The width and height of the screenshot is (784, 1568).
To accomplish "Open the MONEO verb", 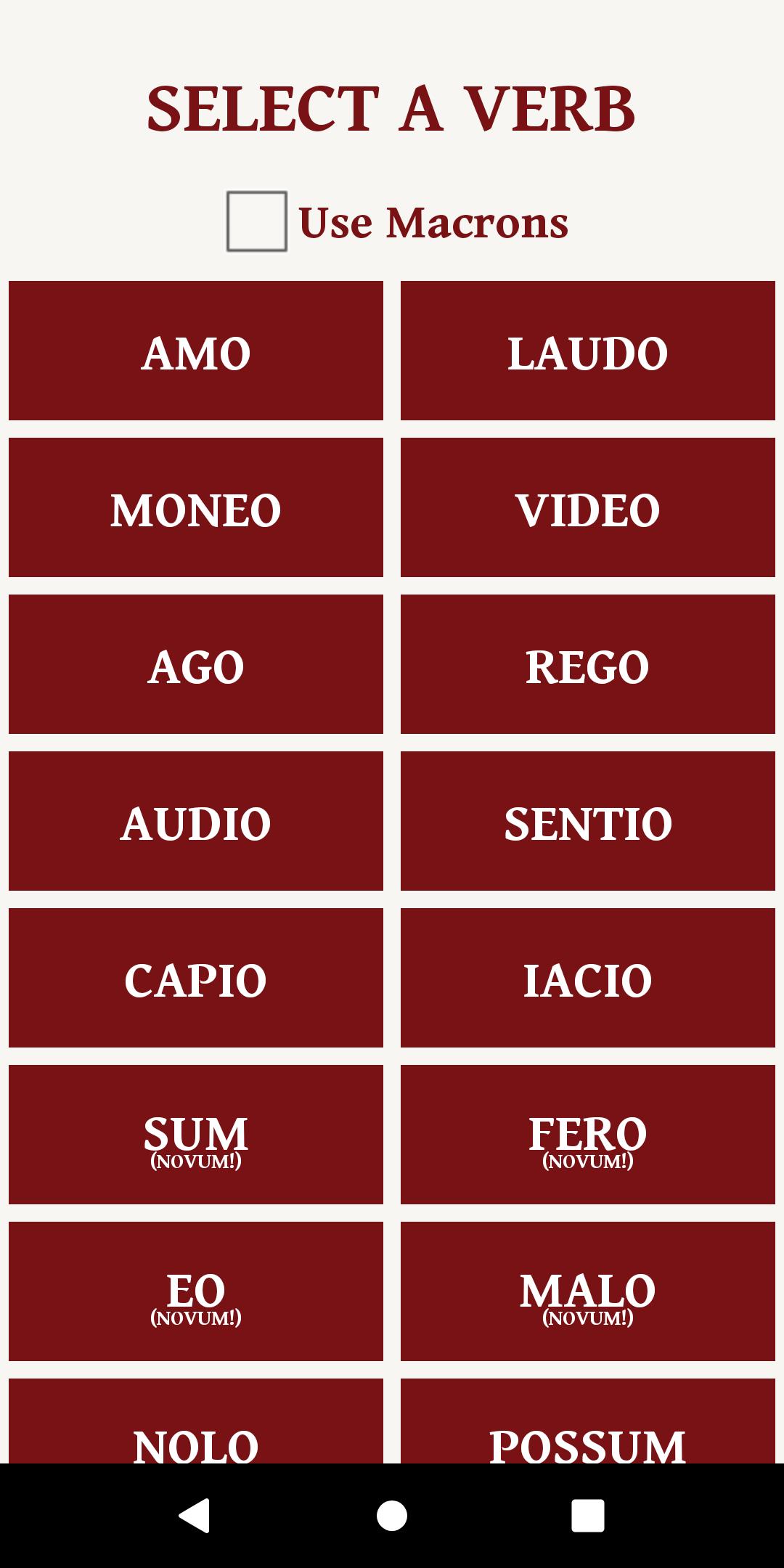I will pyautogui.click(x=196, y=507).
